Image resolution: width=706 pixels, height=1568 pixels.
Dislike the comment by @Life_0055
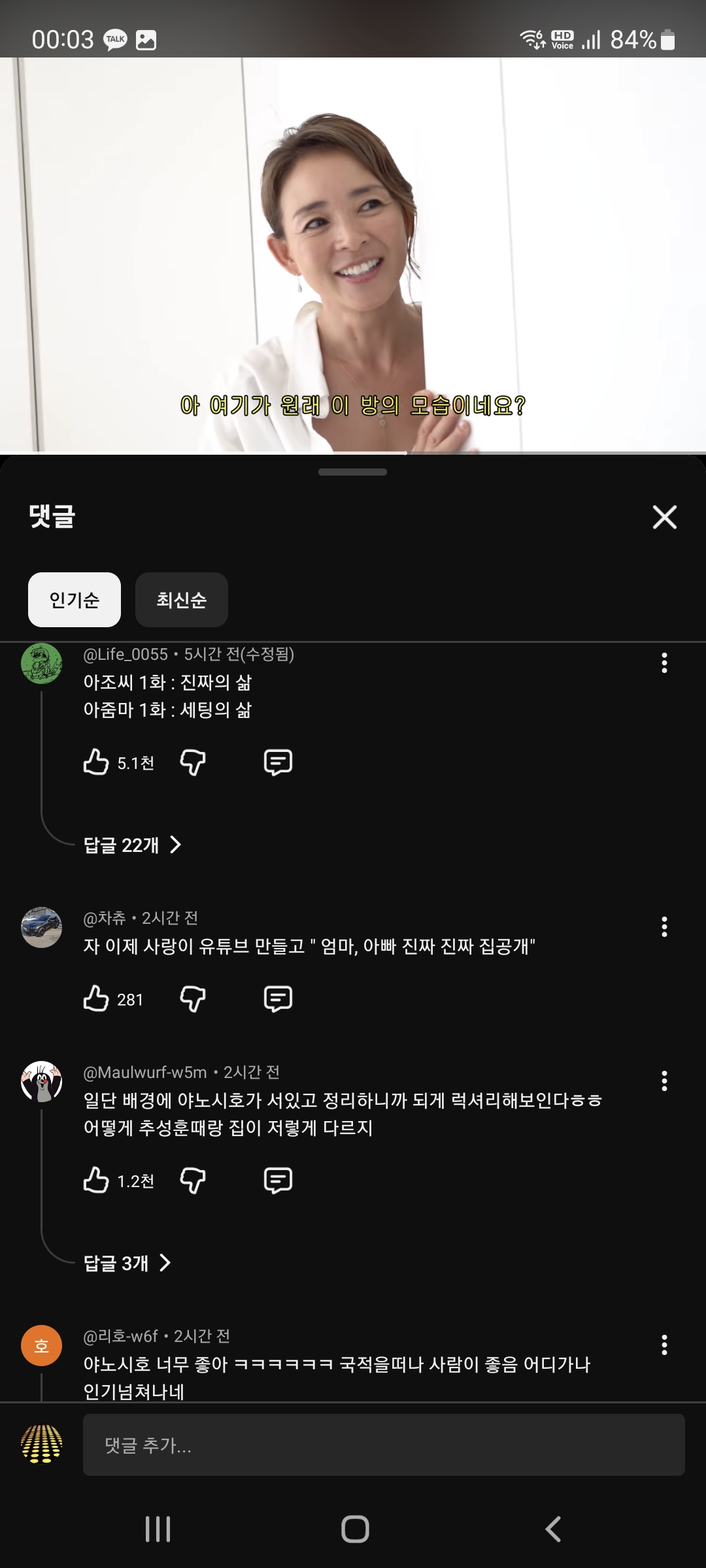(x=193, y=762)
